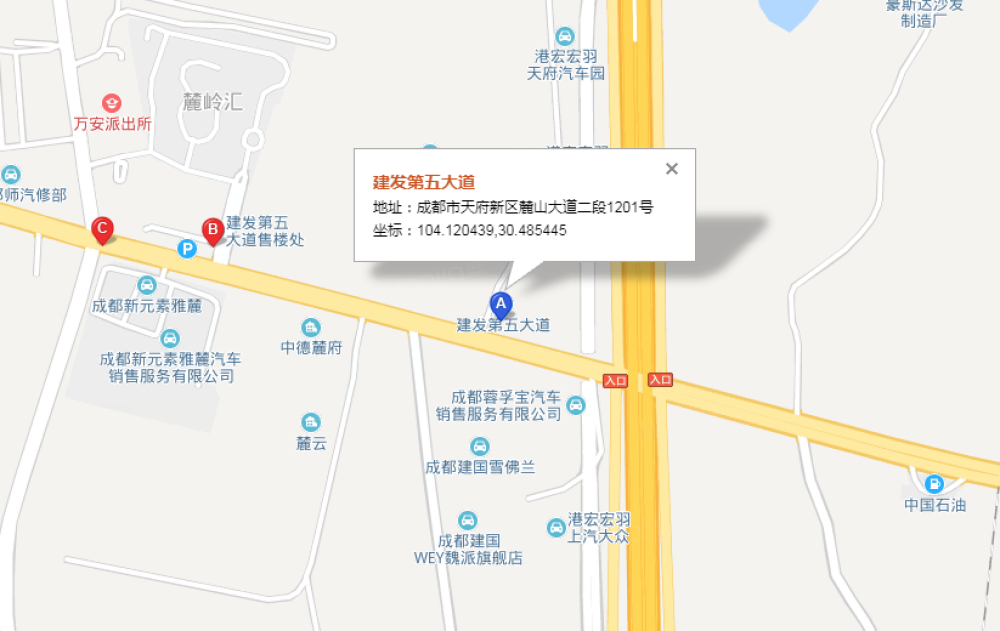The width and height of the screenshot is (1000, 631).
Task: Tap the blue marker A
Action: (501, 304)
